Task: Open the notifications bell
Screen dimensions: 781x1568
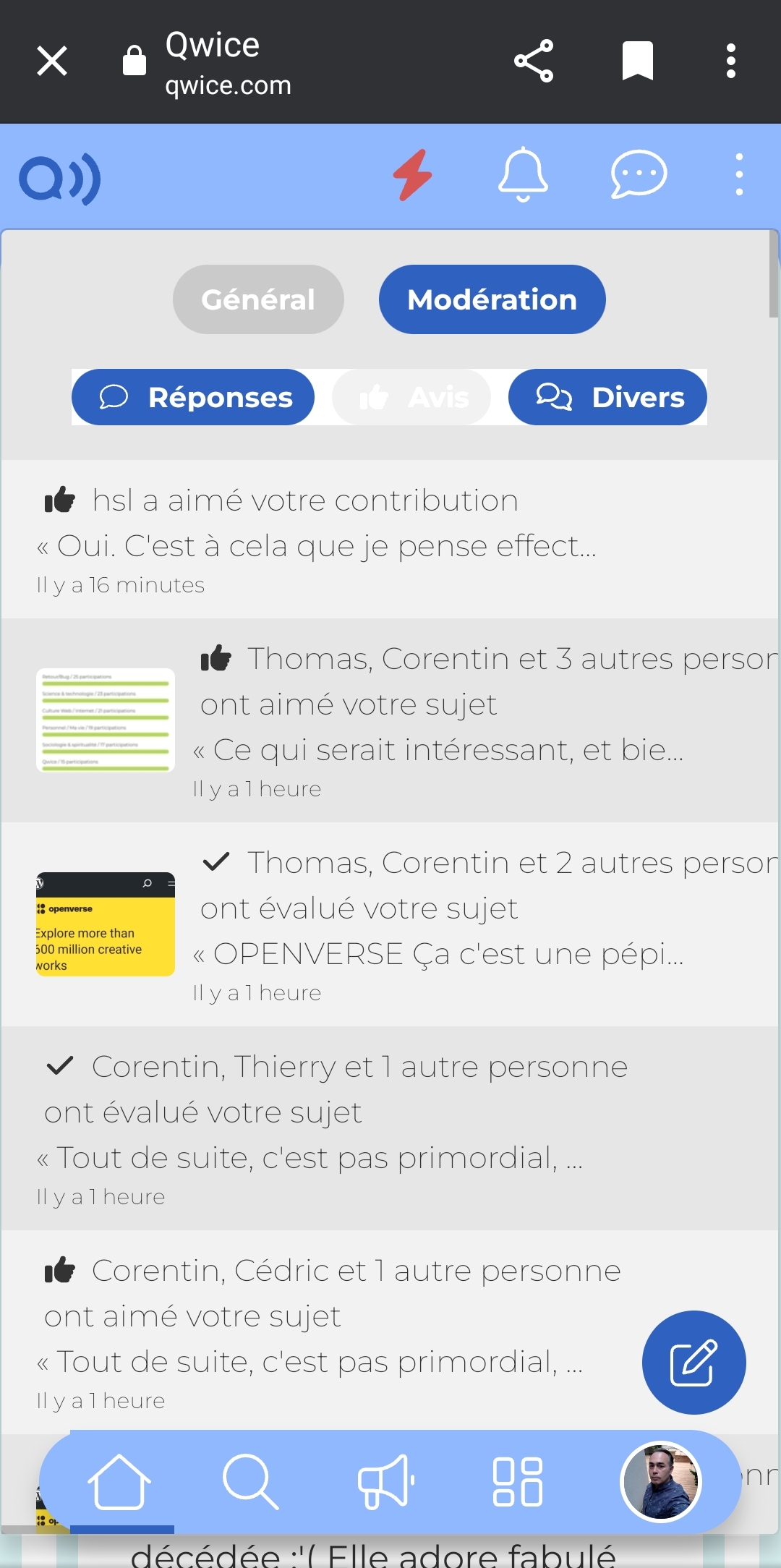Action: coord(523,175)
